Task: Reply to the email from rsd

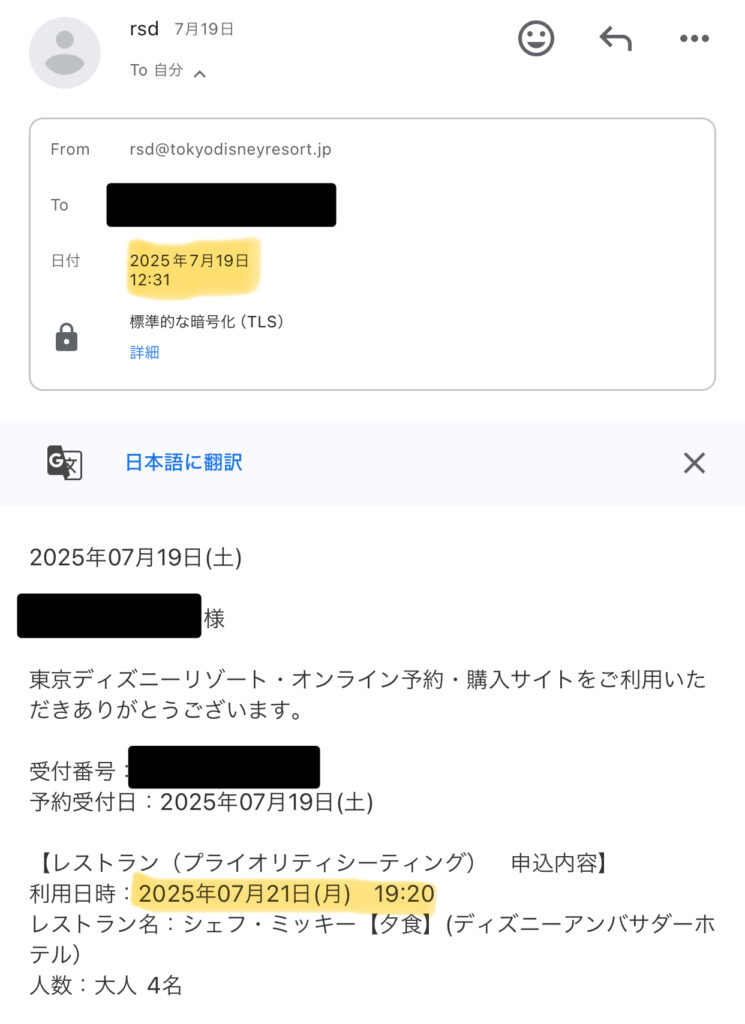Action: (615, 39)
